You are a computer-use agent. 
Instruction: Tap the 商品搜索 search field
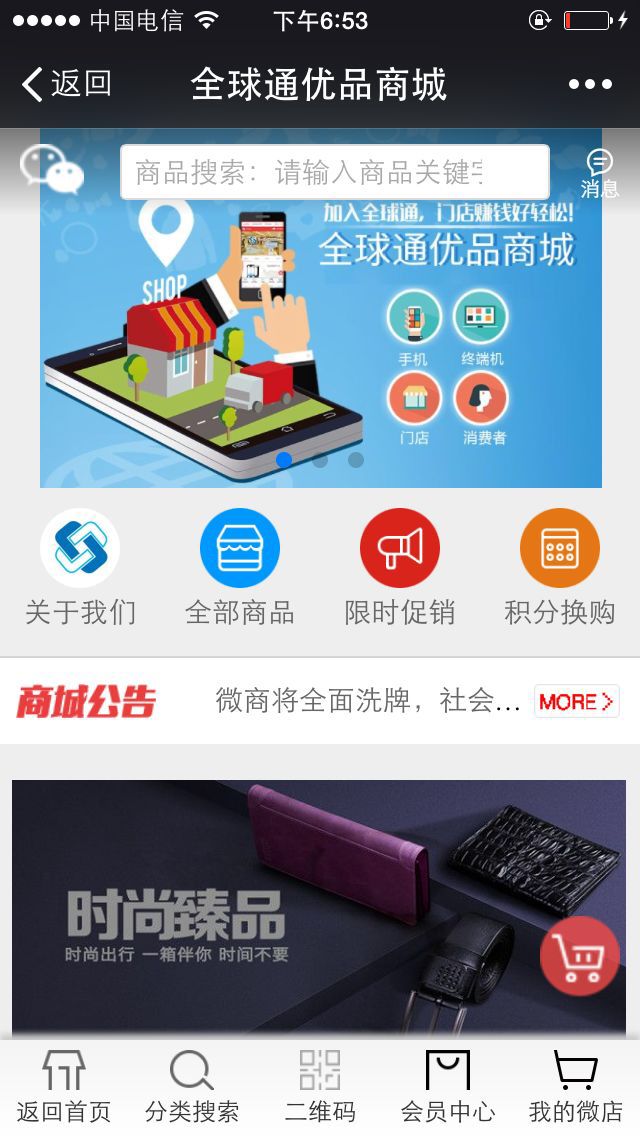click(x=335, y=172)
